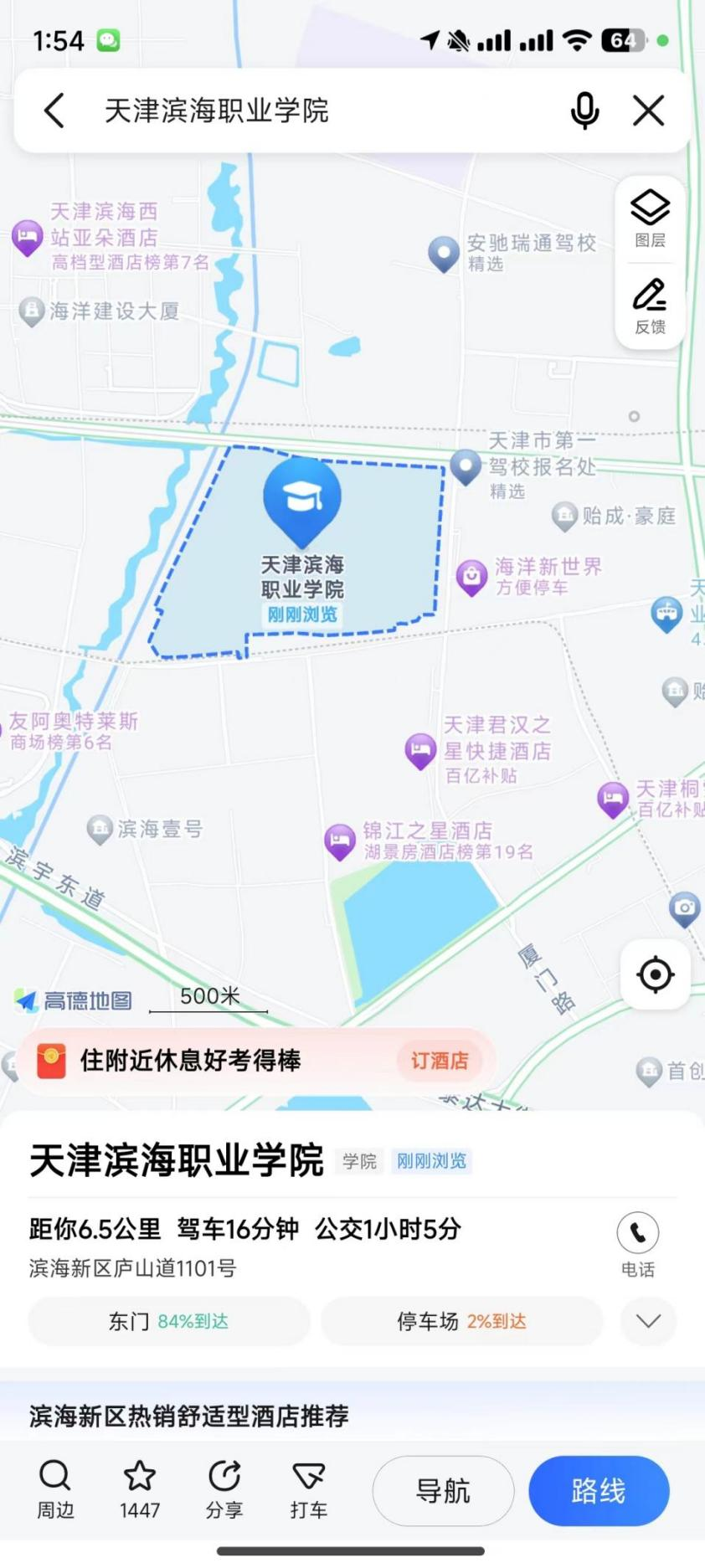Expand more destination options chevron
The height and width of the screenshot is (1568, 705).
pos(648,1321)
